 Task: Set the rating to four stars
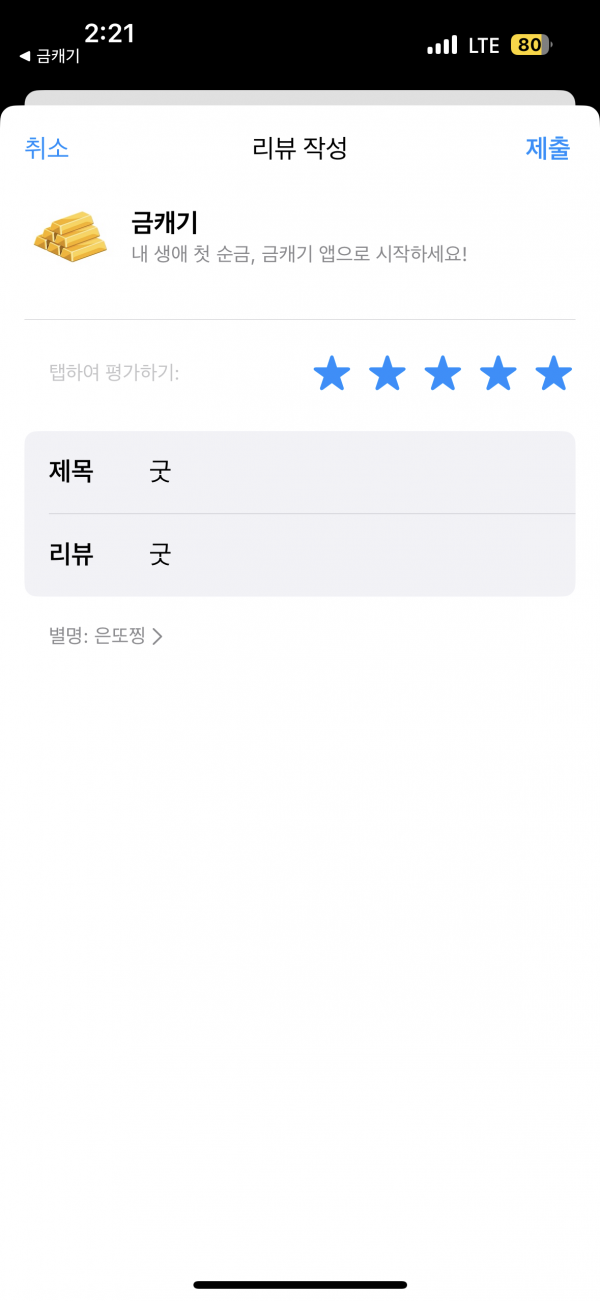tap(498, 374)
